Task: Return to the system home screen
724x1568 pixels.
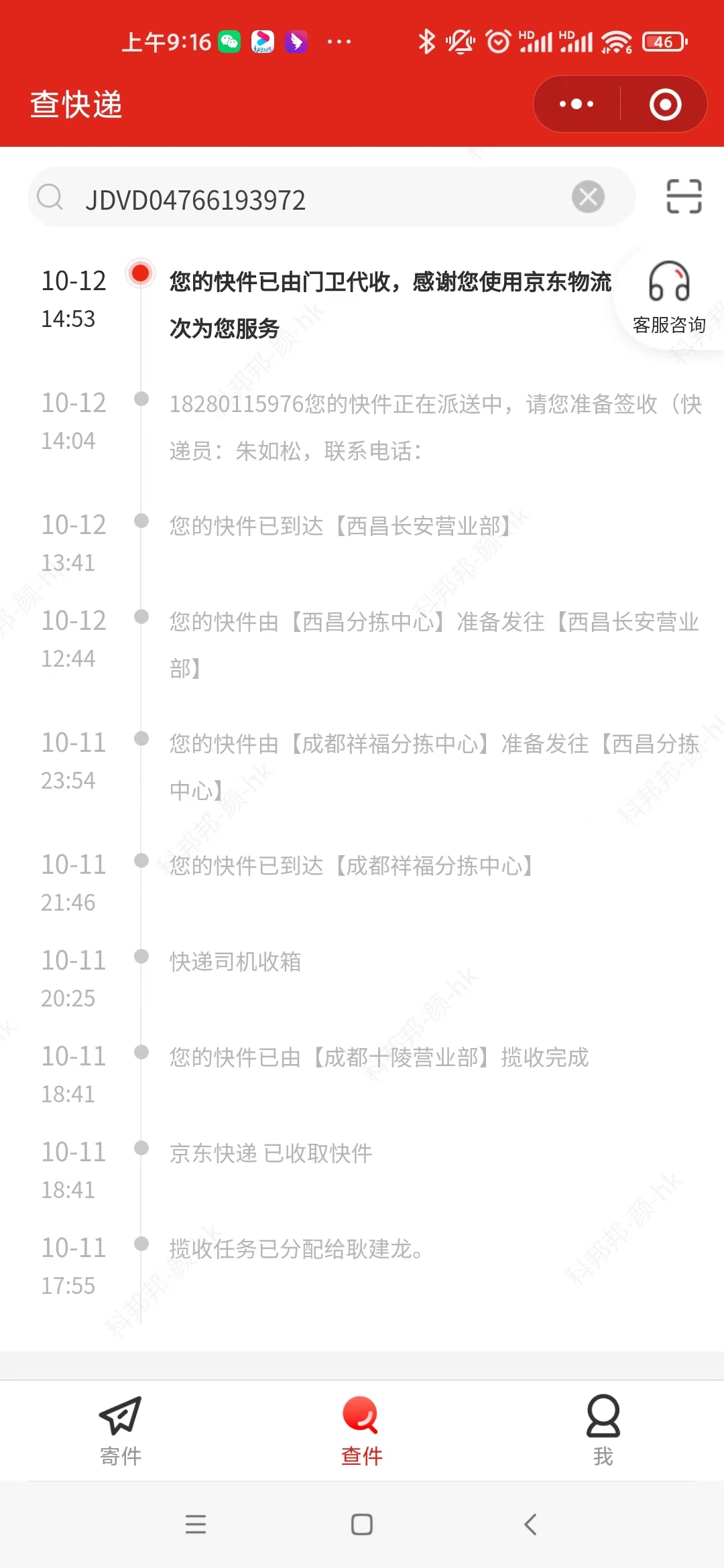Action: [x=362, y=1524]
